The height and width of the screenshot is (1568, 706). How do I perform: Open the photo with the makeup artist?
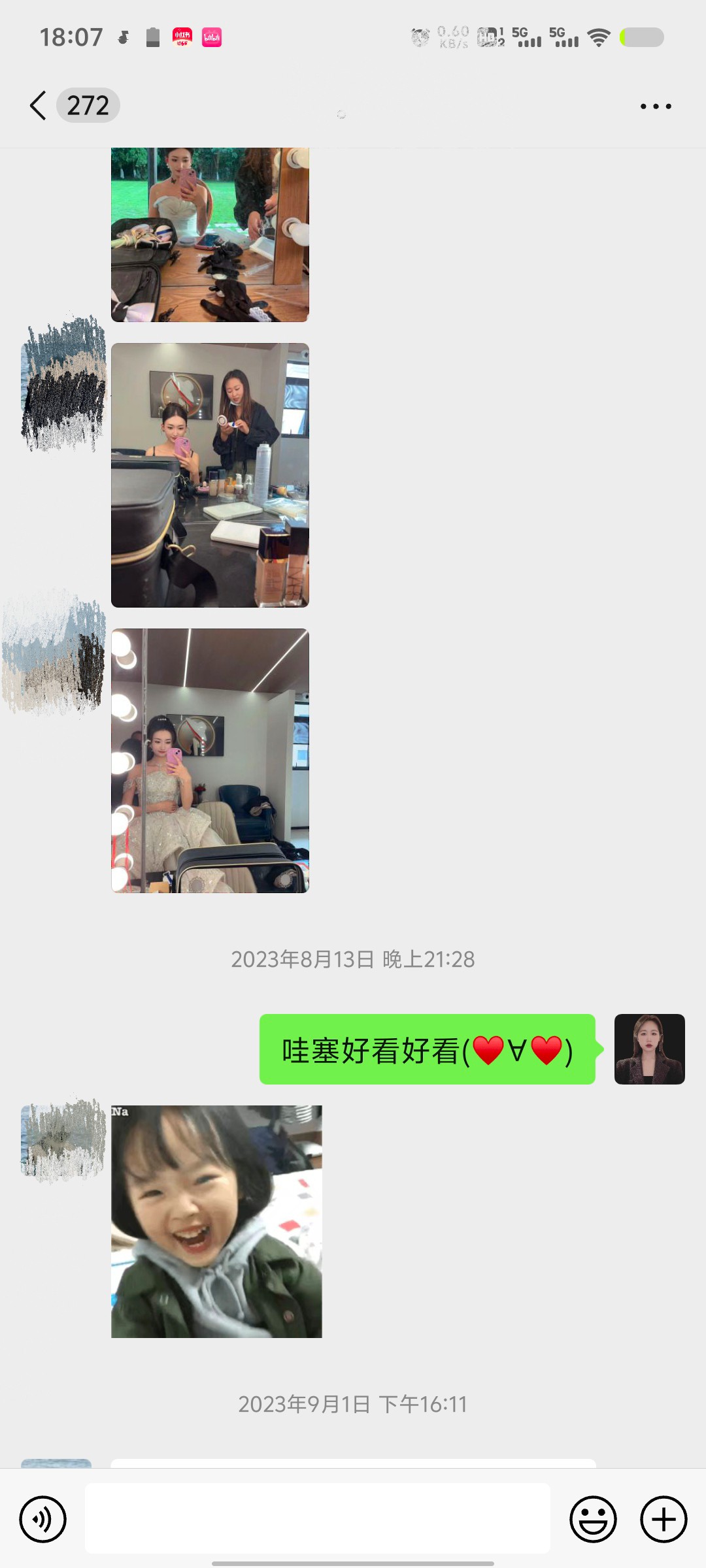[x=210, y=475]
